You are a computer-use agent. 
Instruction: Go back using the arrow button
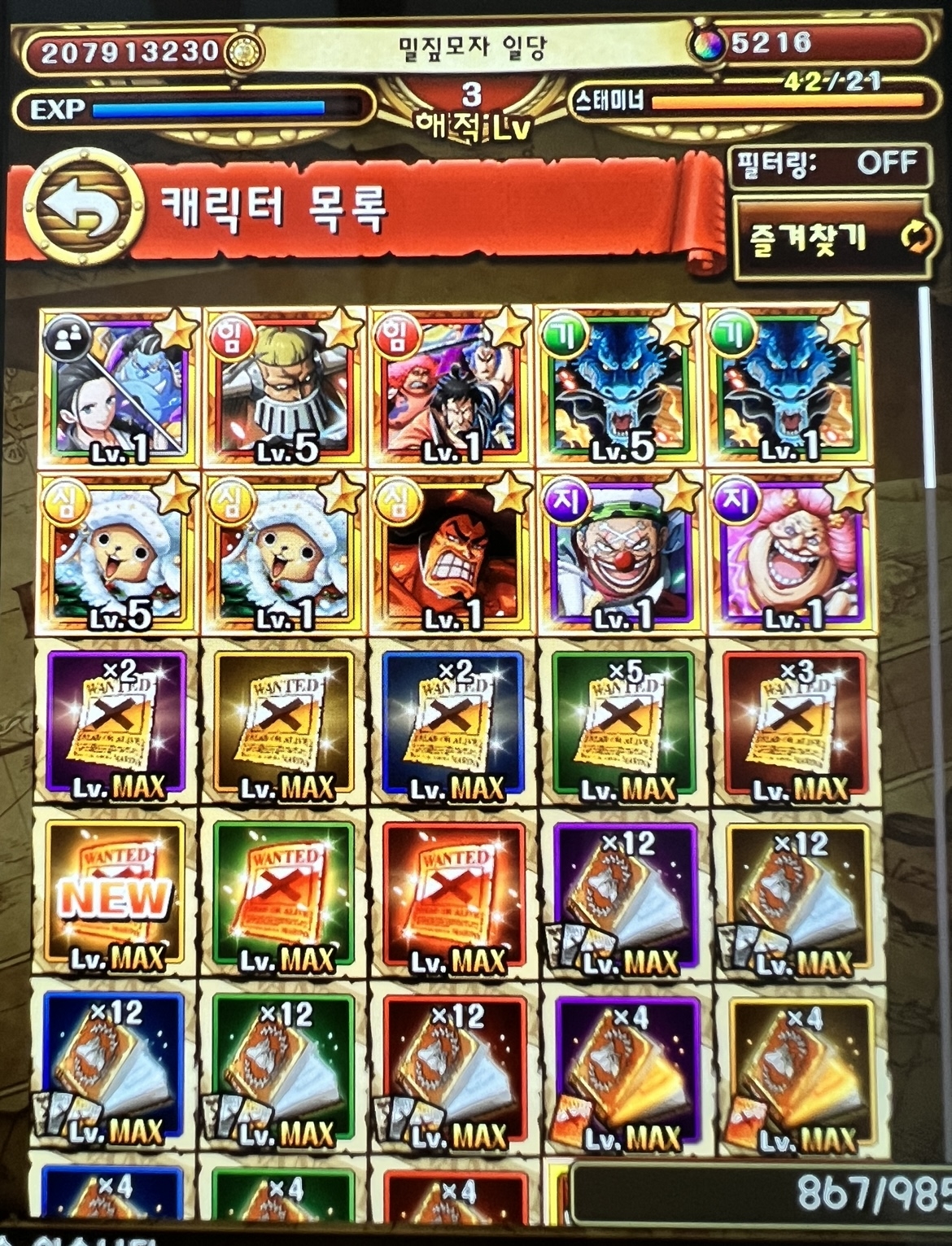click(79, 208)
